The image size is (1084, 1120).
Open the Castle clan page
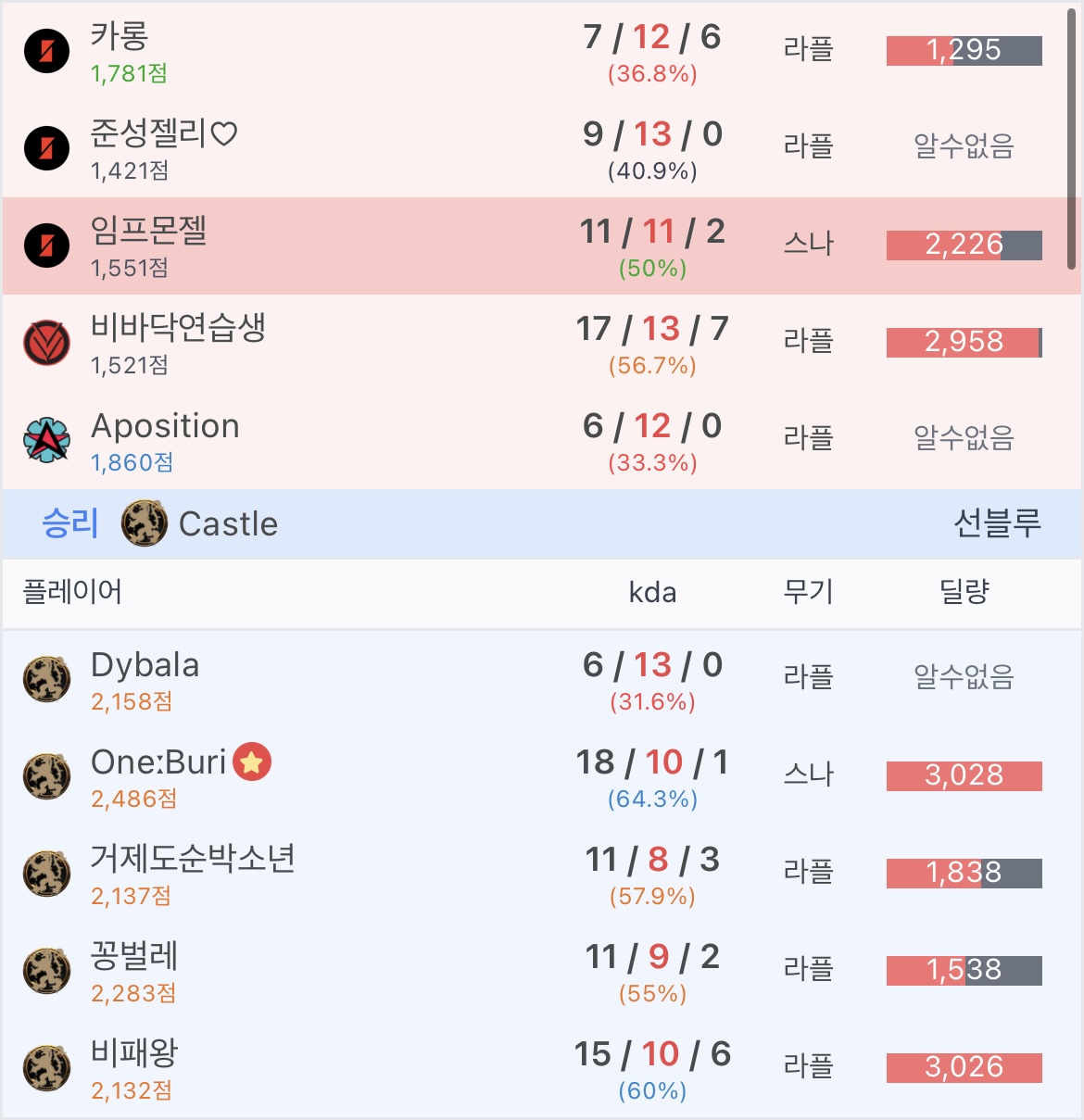point(227,524)
